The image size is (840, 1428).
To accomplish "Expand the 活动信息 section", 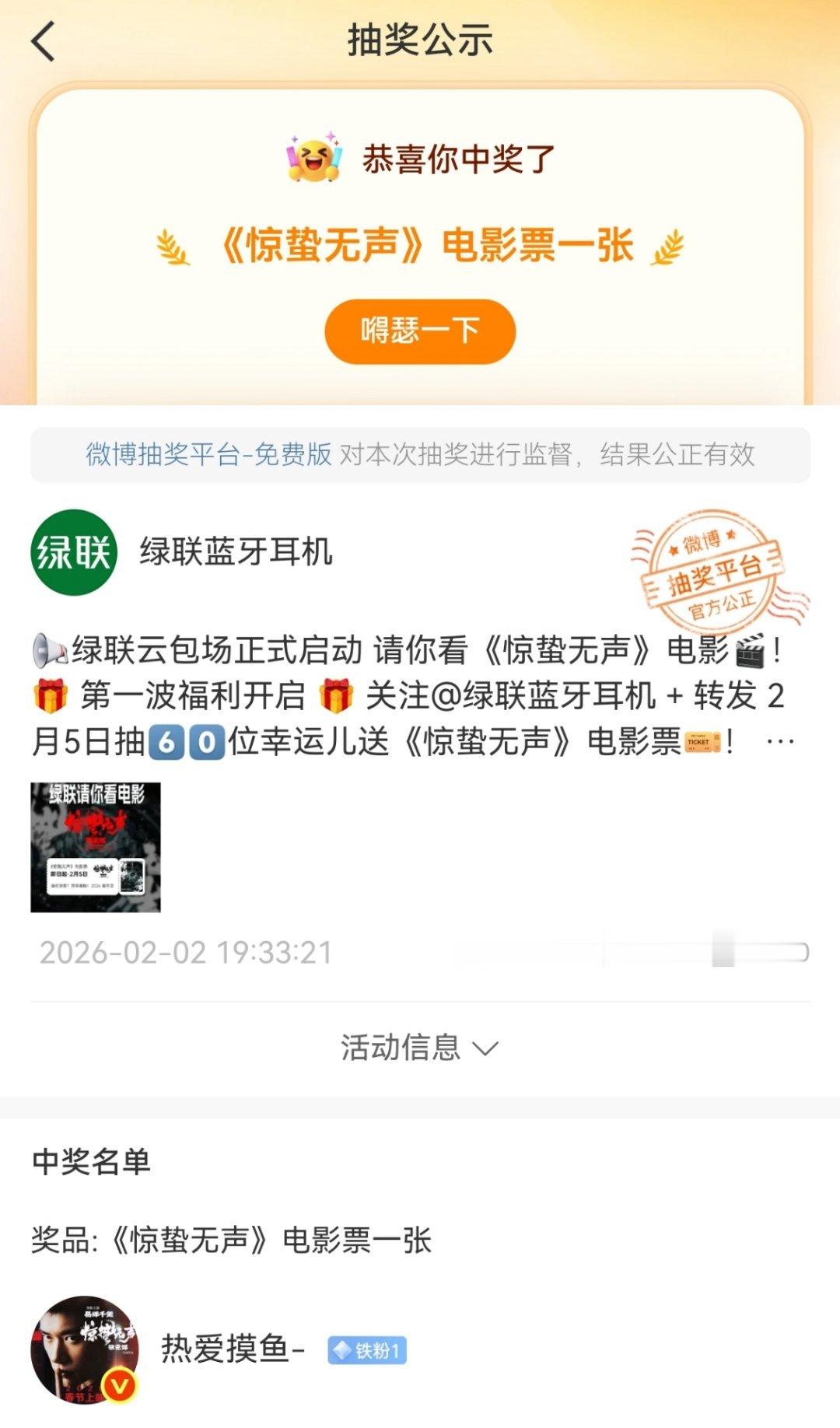I will point(418,1048).
